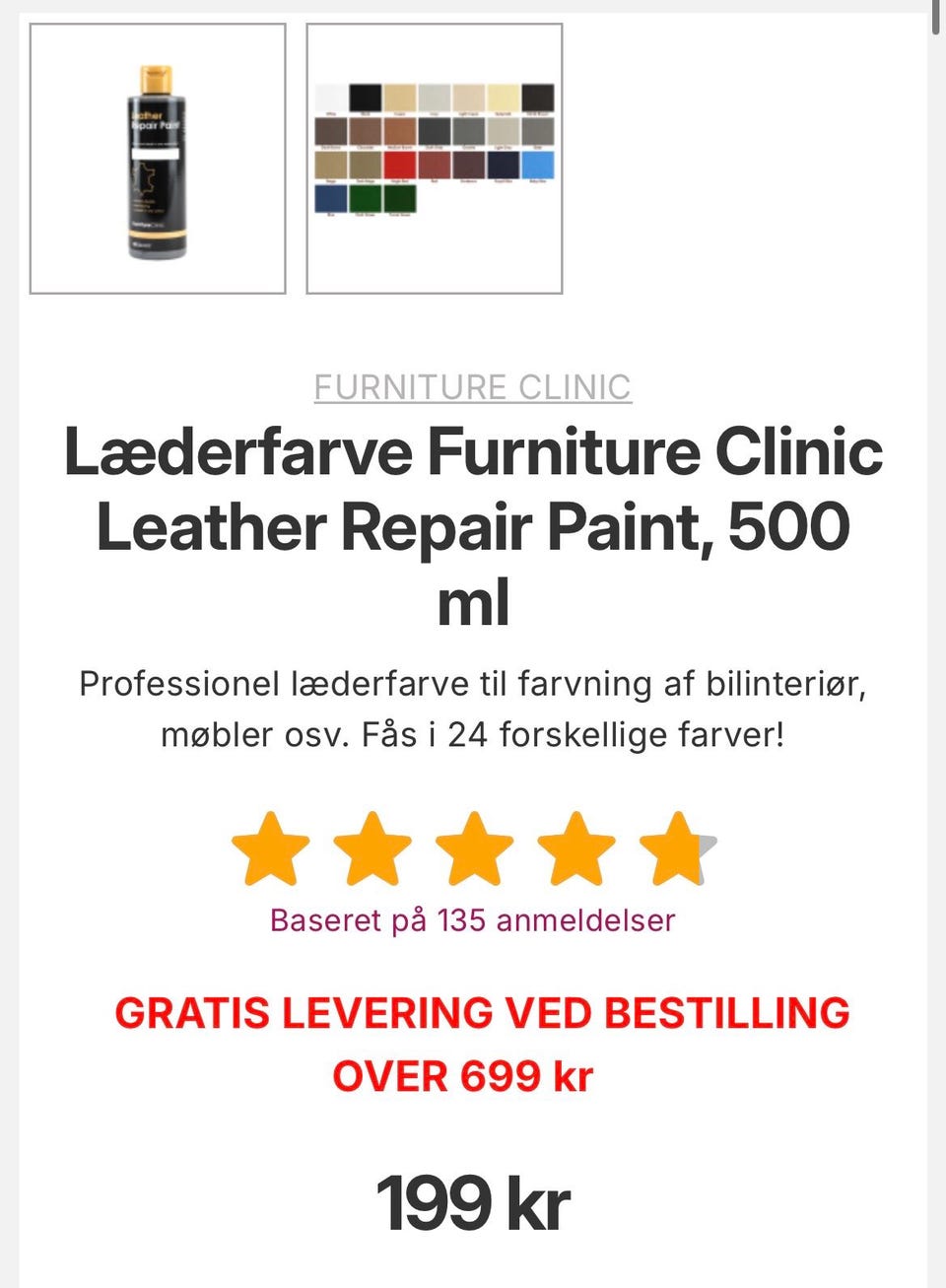Click the color chart thumbnail
The width and height of the screenshot is (946, 1288).
pos(435,158)
